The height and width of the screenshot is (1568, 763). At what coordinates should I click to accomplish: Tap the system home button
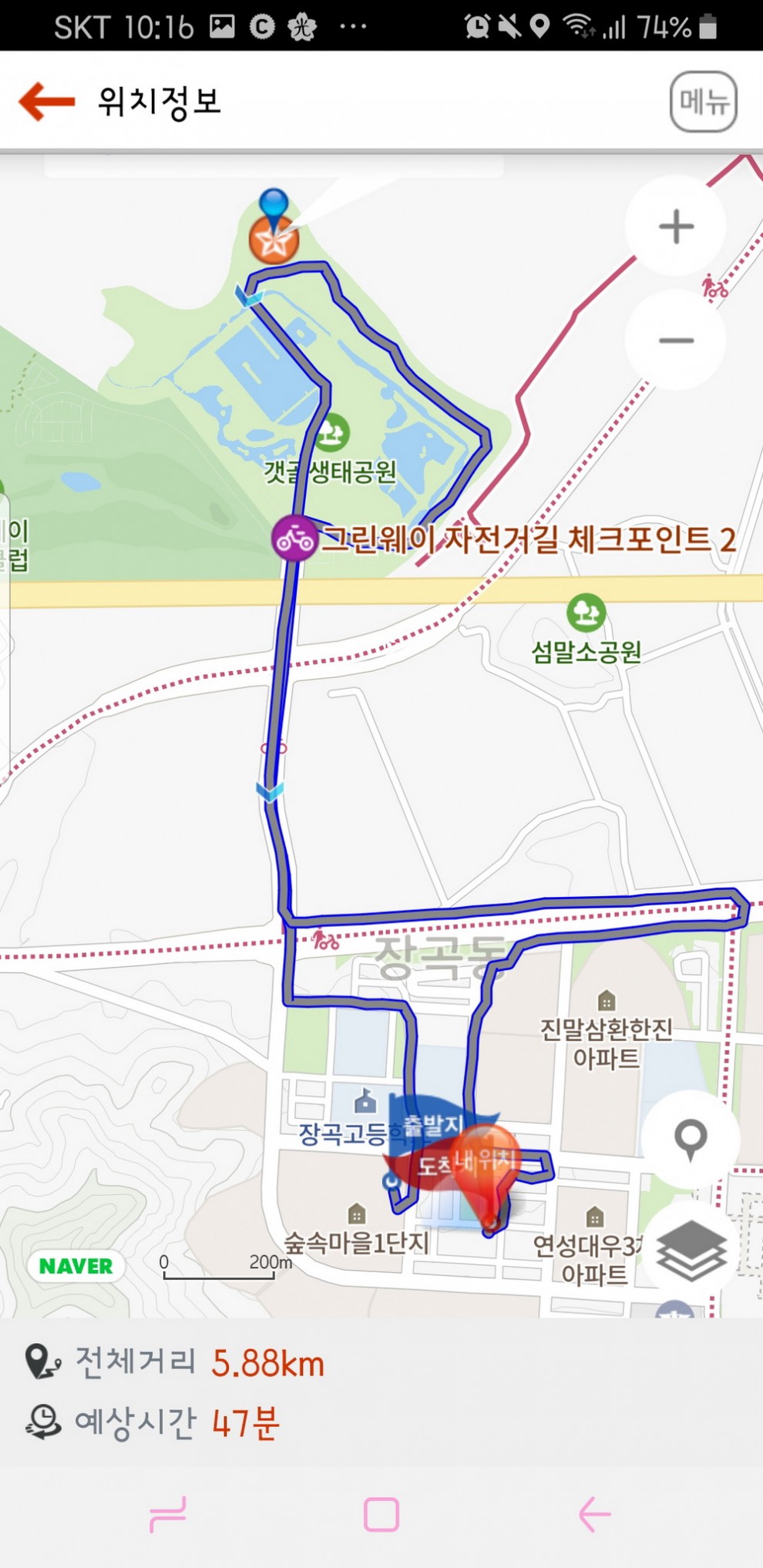[381, 1514]
